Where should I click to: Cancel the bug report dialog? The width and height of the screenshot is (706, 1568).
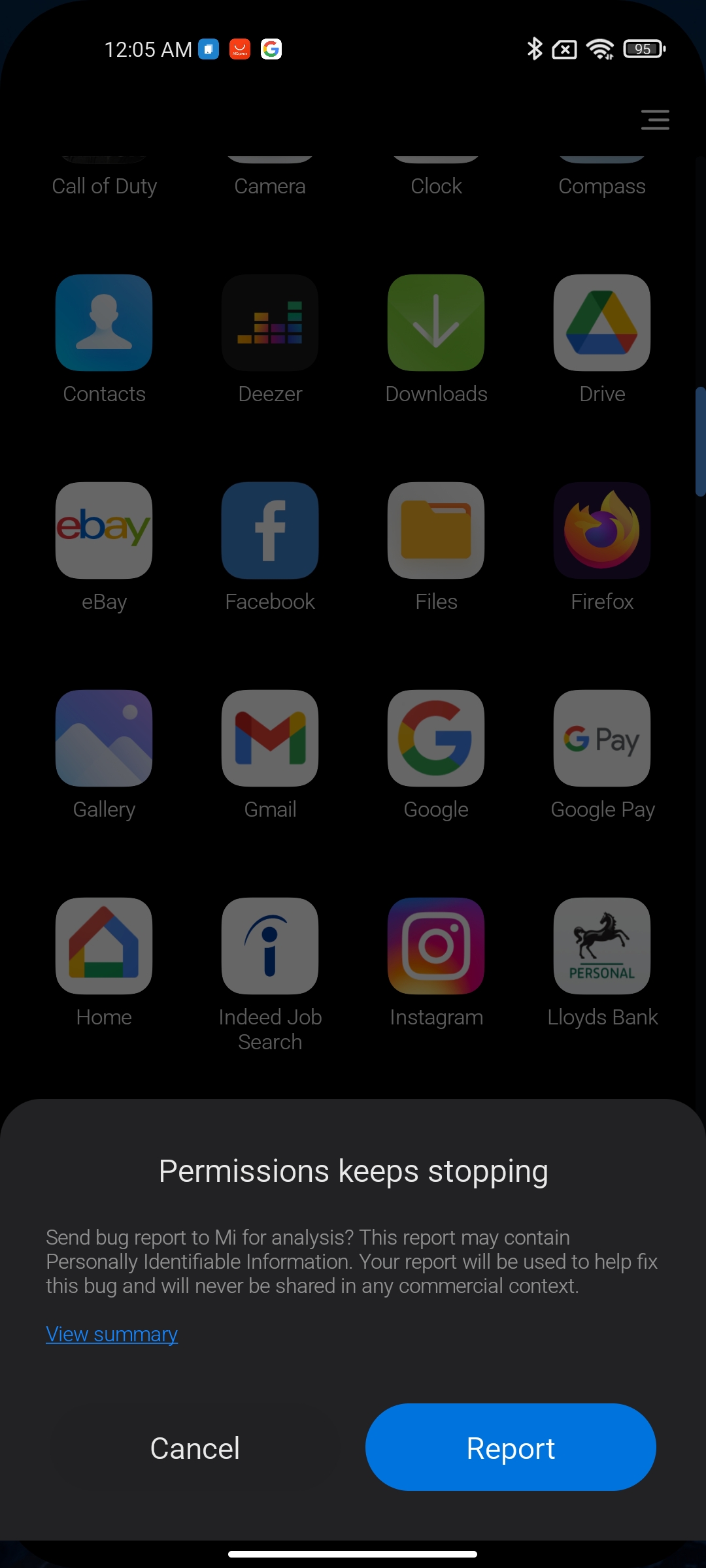click(x=195, y=1448)
